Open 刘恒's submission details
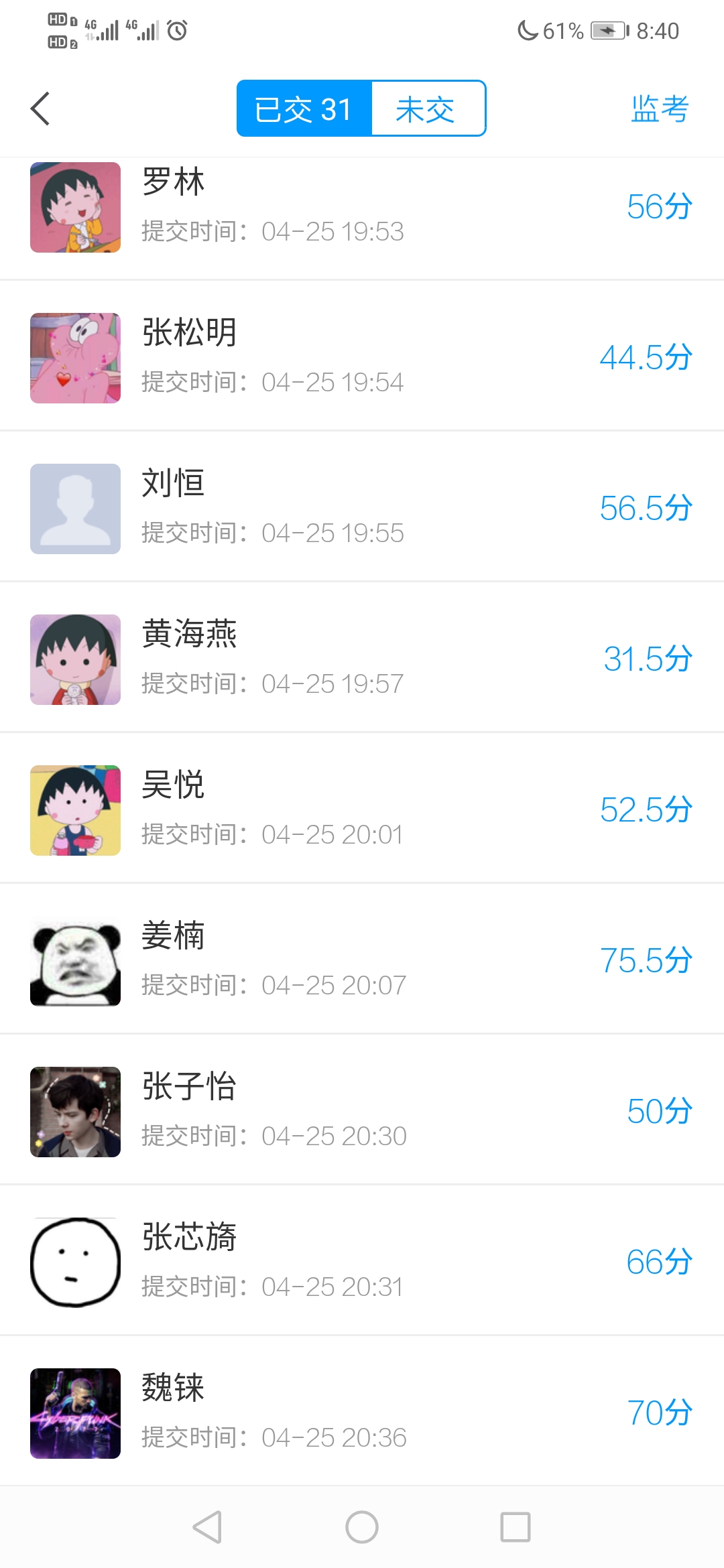This screenshot has height=1568, width=724. pos(362,508)
